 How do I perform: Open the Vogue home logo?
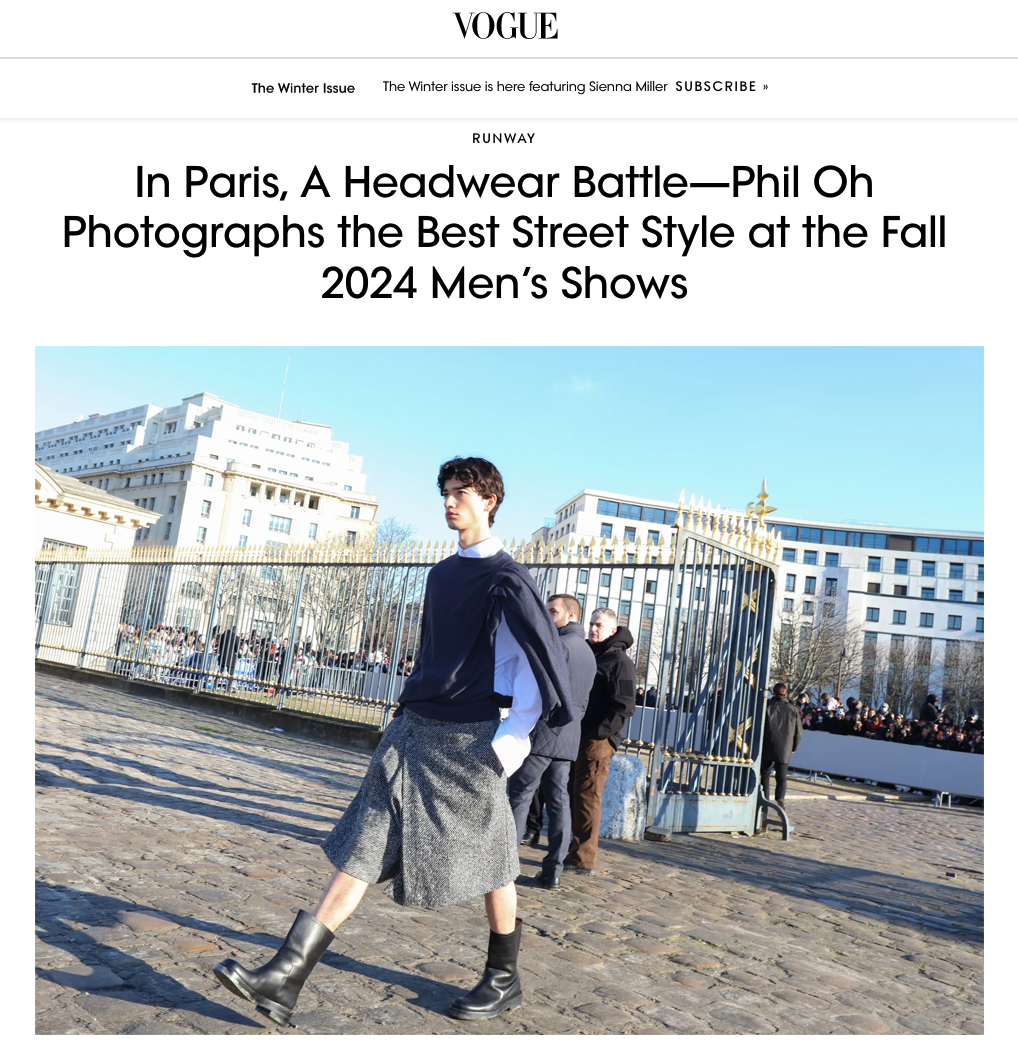tap(506, 26)
